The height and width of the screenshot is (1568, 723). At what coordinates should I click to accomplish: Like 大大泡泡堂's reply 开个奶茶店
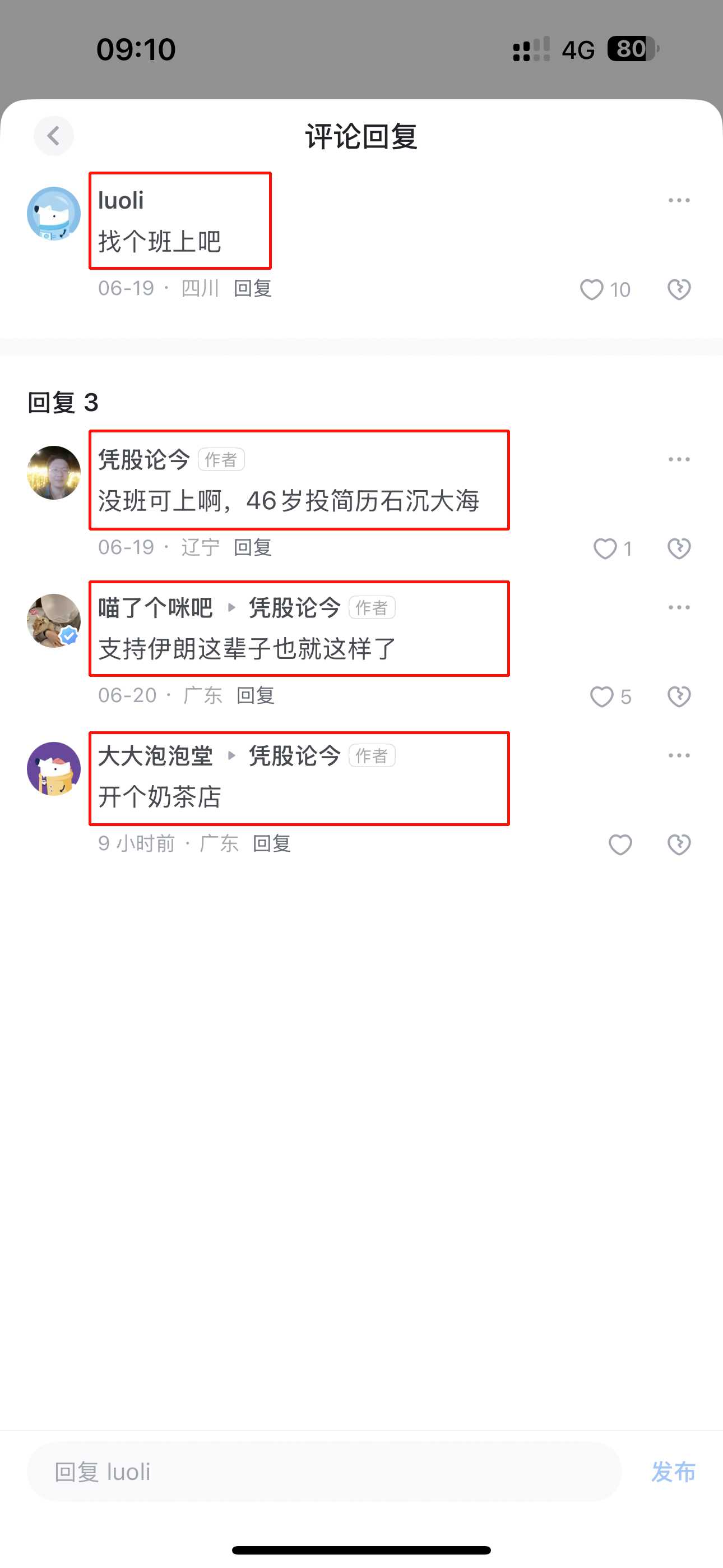click(620, 844)
